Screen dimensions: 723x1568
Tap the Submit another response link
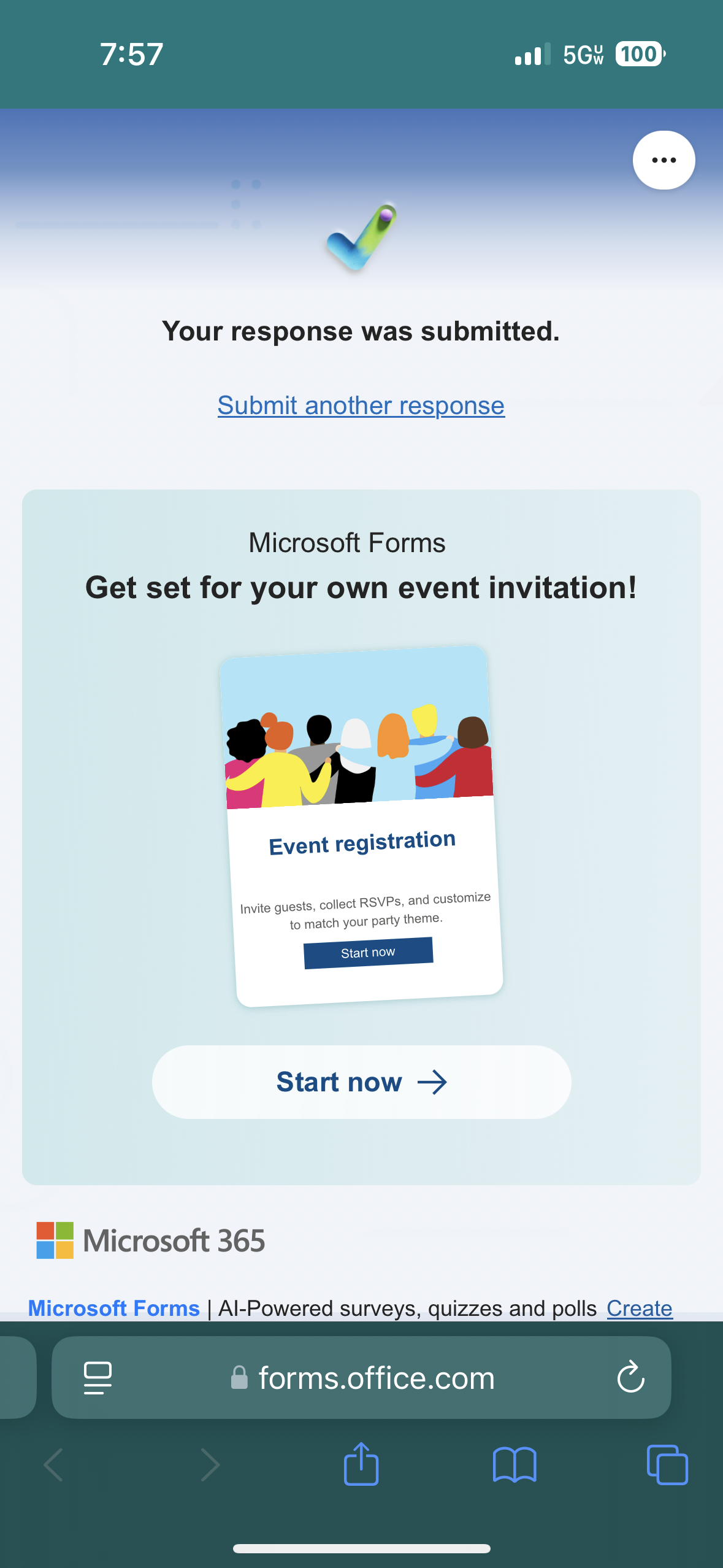point(361,405)
